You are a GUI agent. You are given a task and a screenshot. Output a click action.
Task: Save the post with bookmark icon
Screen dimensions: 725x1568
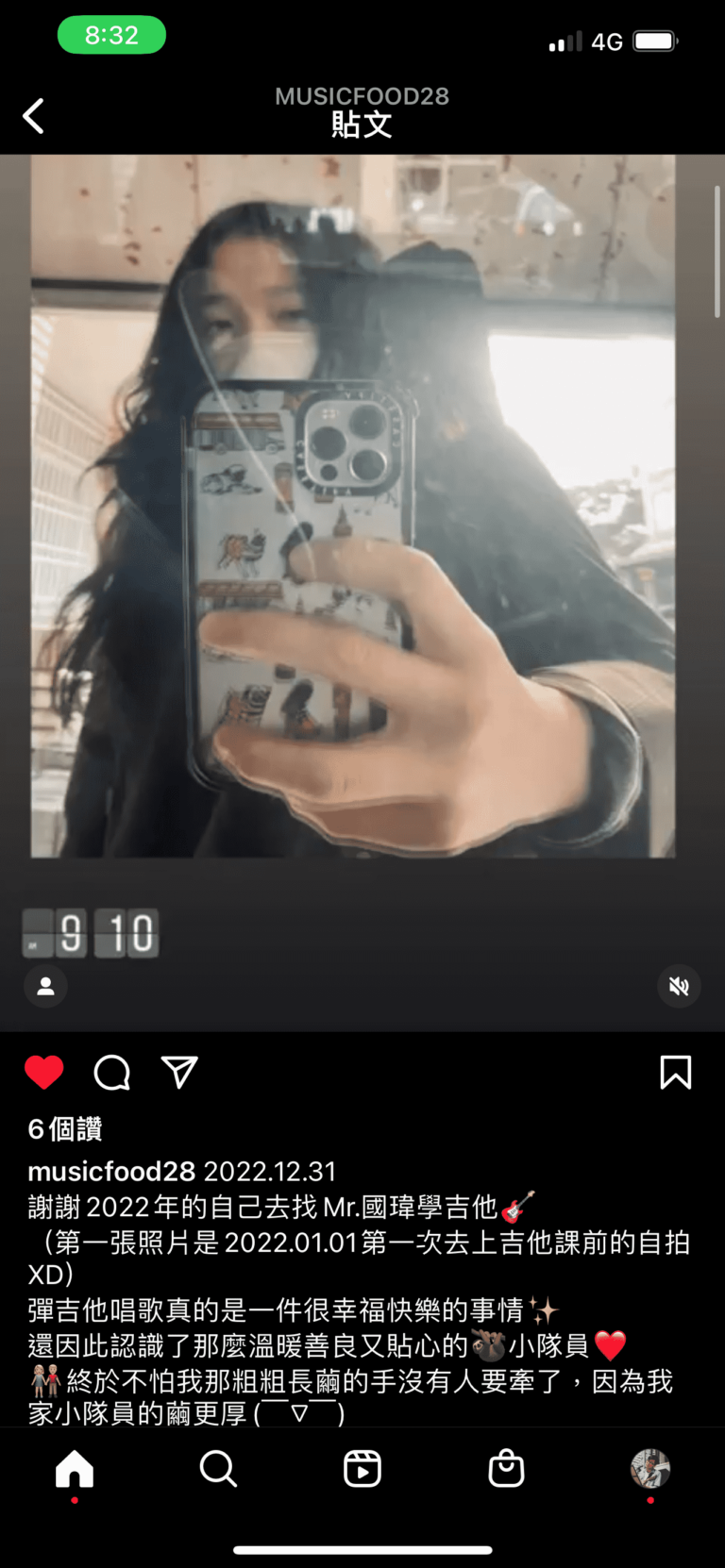coord(675,1073)
